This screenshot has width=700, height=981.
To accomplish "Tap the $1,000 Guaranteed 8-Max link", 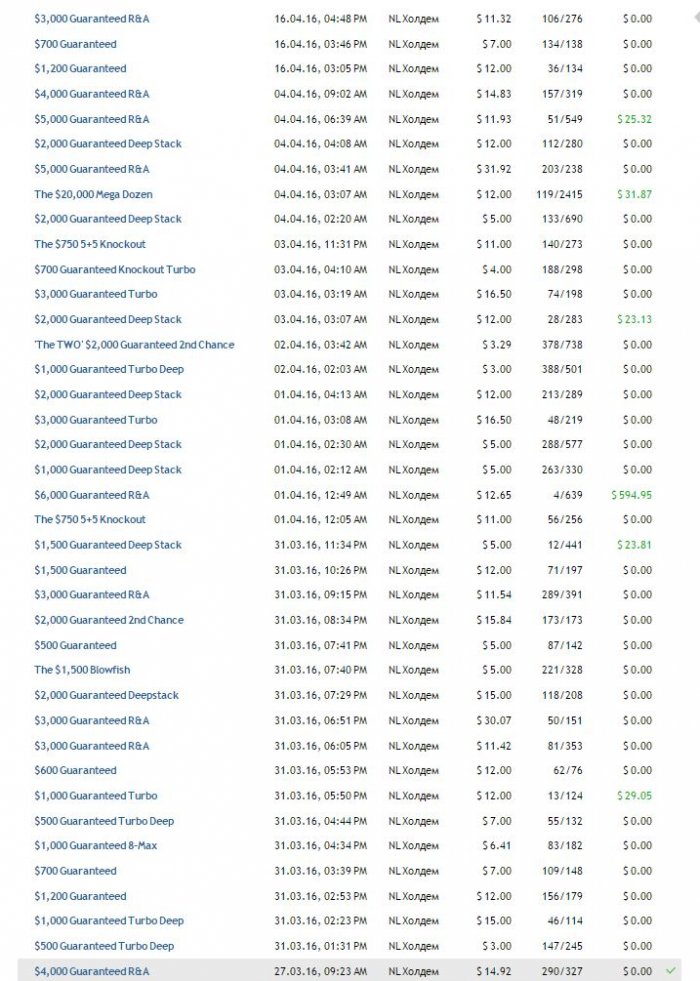I will (95, 846).
